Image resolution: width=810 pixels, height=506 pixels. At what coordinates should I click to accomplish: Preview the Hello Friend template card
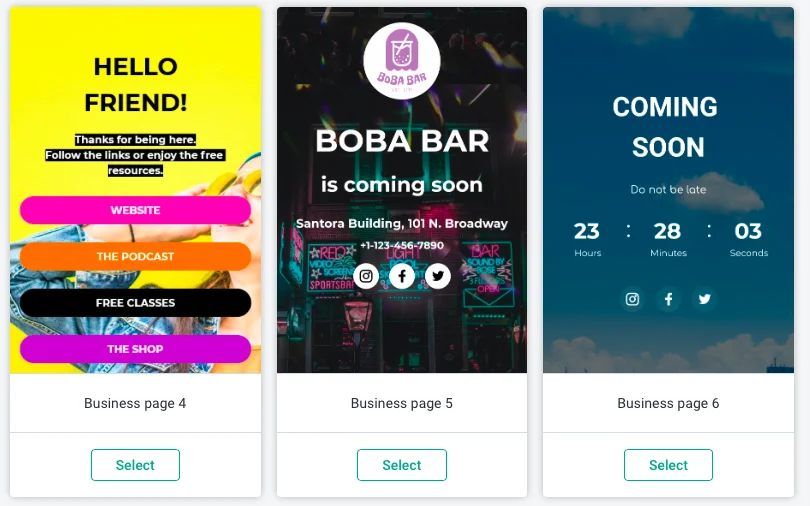pyautogui.click(x=135, y=190)
